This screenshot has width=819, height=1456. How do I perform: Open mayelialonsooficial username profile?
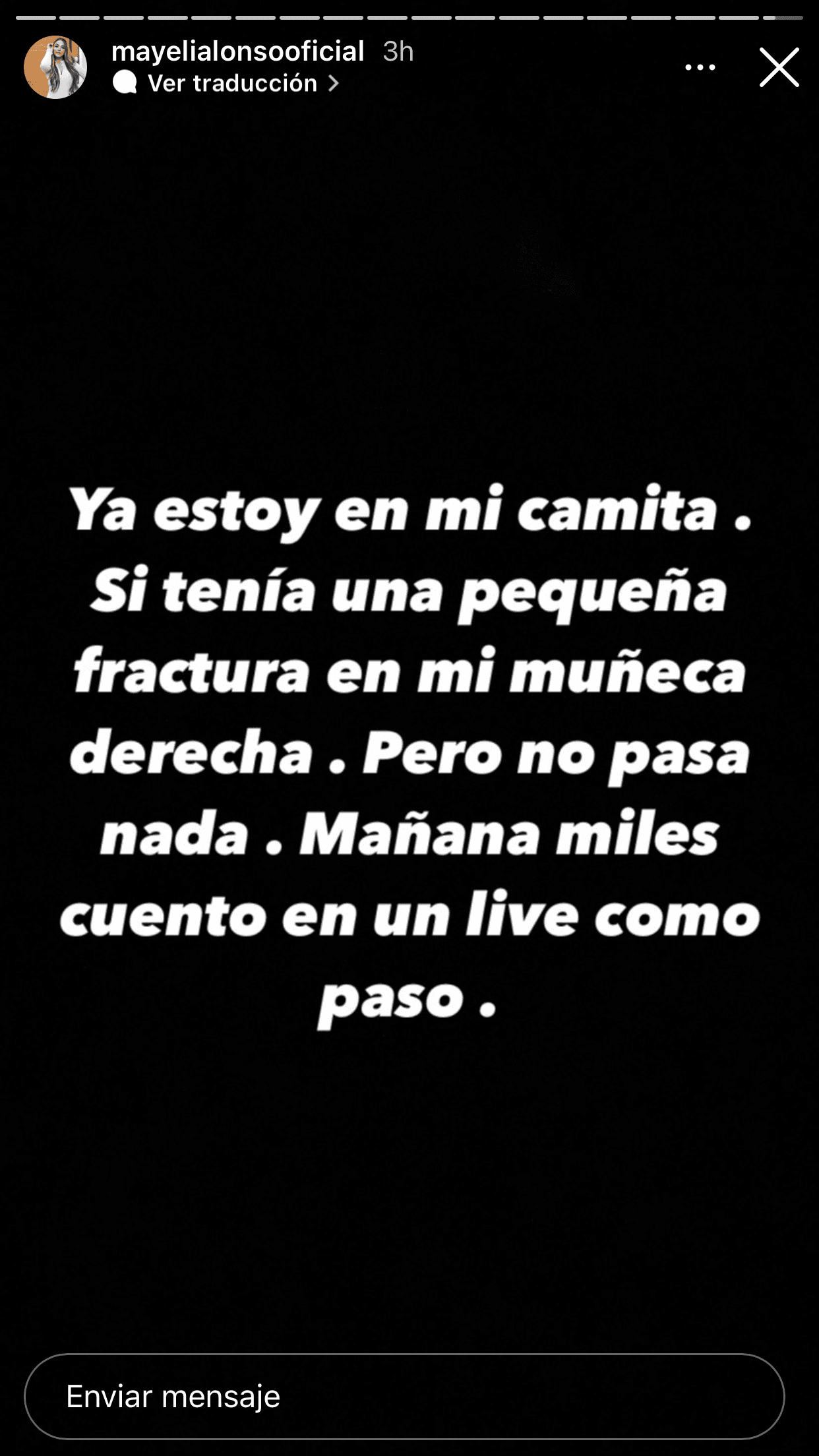click(x=237, y=51)
